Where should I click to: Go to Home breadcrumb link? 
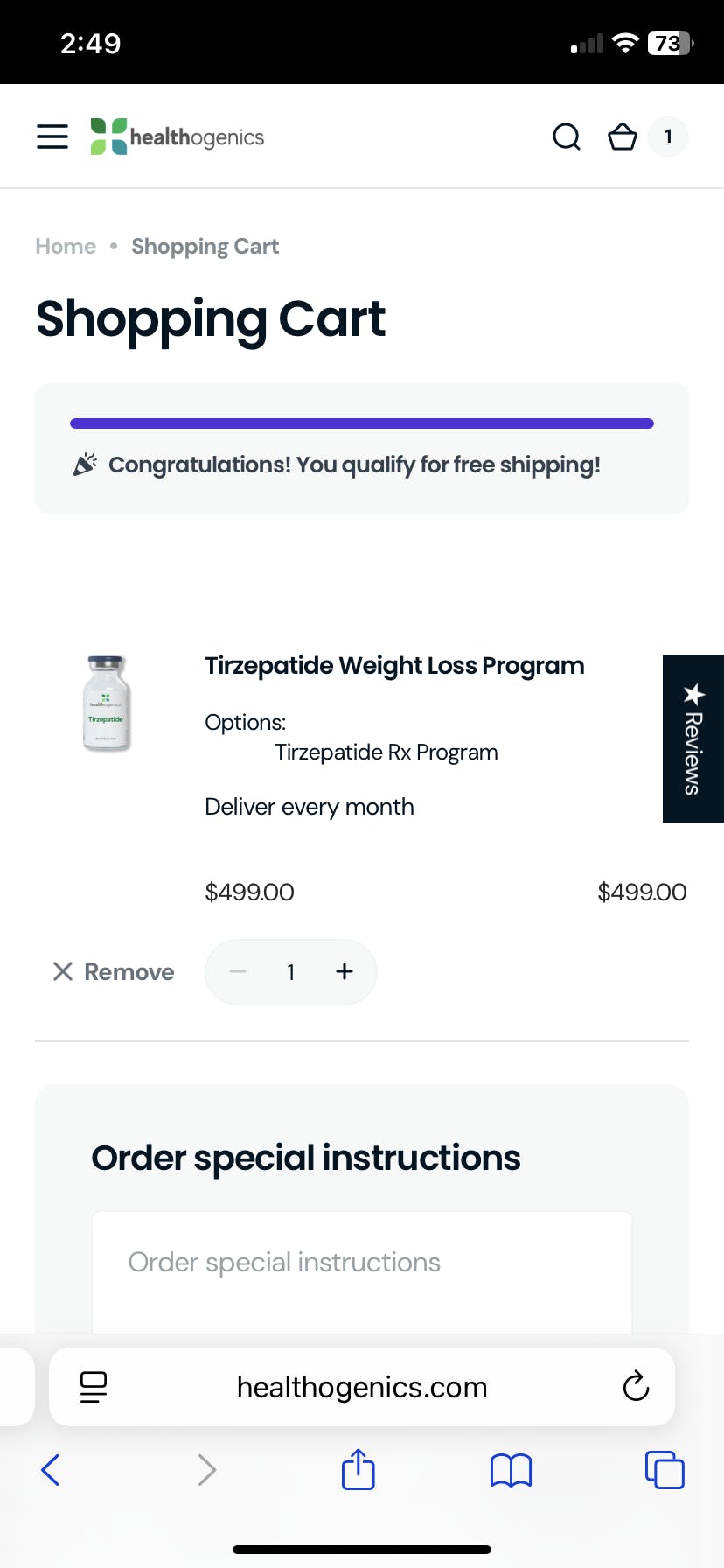(x=66, y=247)
